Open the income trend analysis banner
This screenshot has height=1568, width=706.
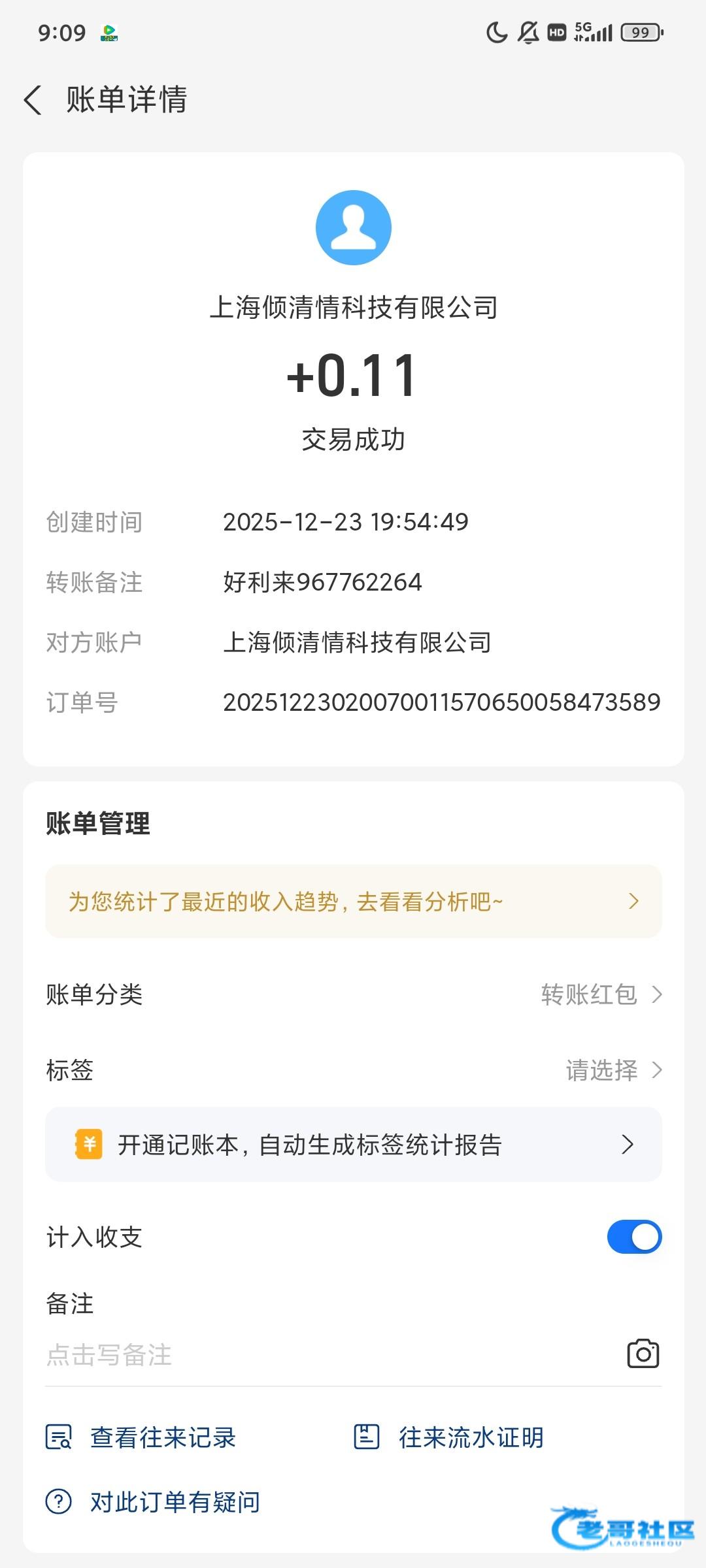[x=353, y=902]
